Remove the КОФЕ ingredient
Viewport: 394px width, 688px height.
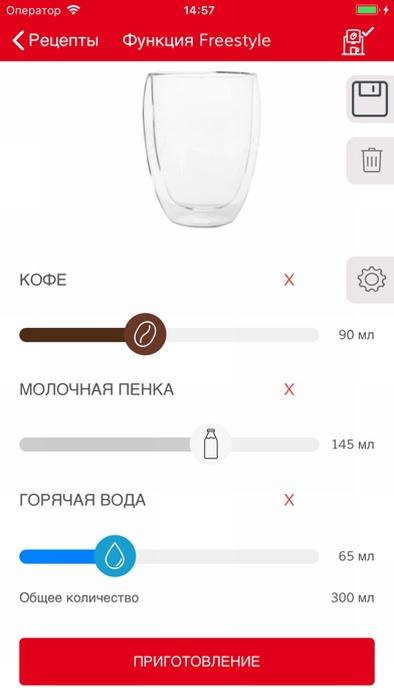(289, 280)
